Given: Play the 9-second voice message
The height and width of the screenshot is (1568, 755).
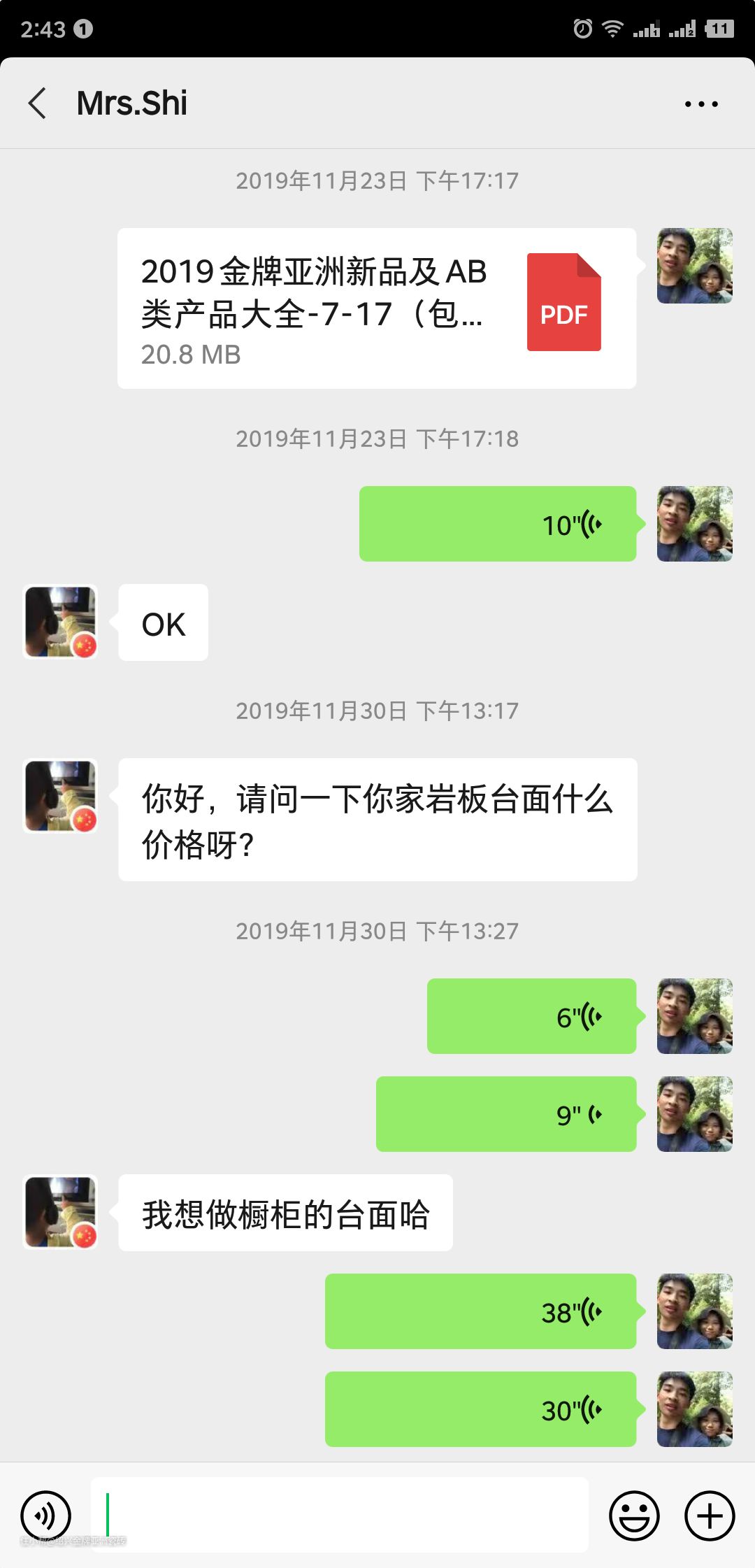Looking at the screenshot, I should tap(506, 1114).
